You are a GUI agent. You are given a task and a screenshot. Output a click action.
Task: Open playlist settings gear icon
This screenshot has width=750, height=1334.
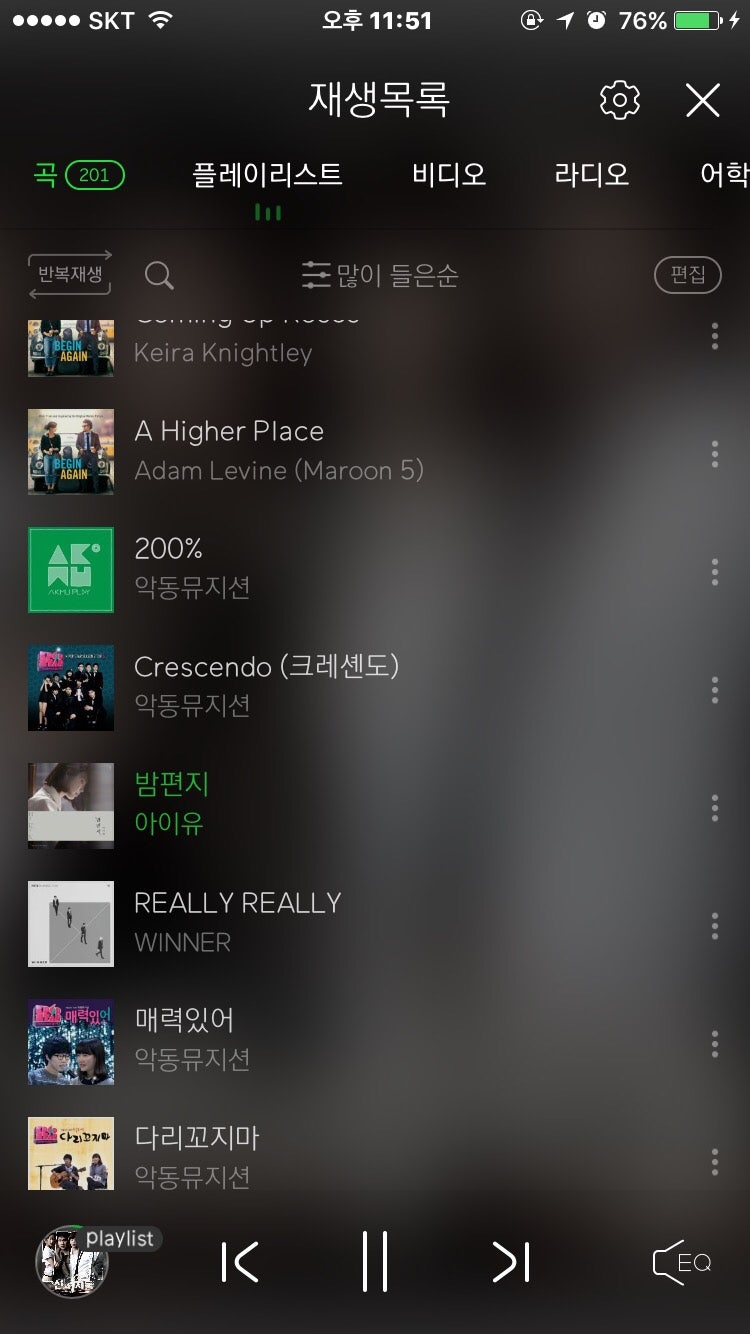point(619,101)
